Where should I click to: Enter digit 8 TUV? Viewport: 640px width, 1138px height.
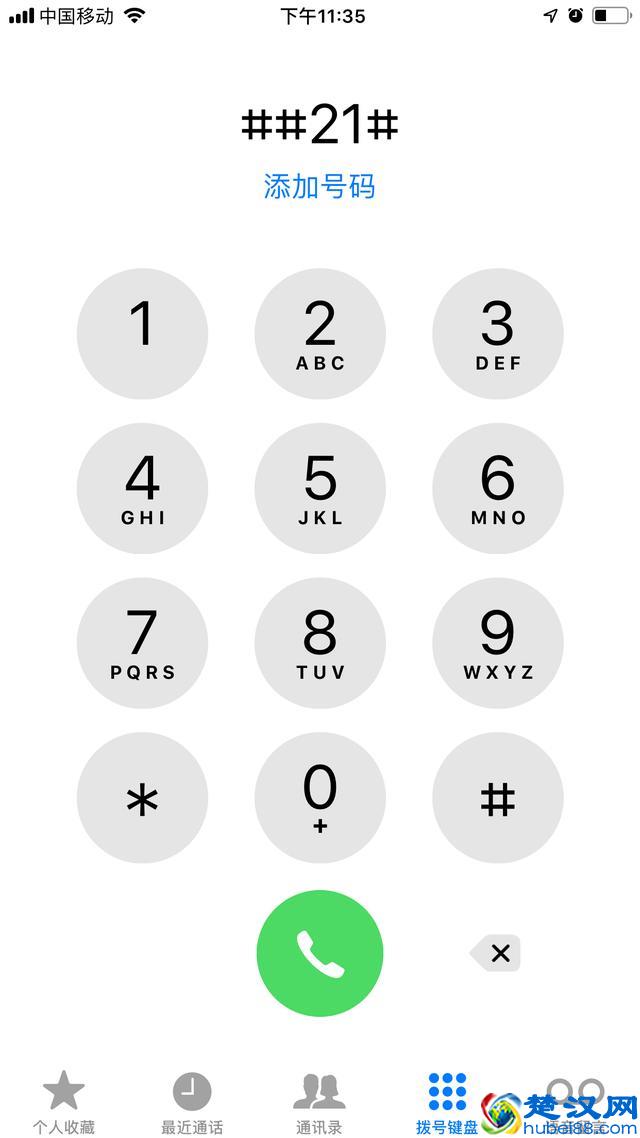[x=320, y=643]
